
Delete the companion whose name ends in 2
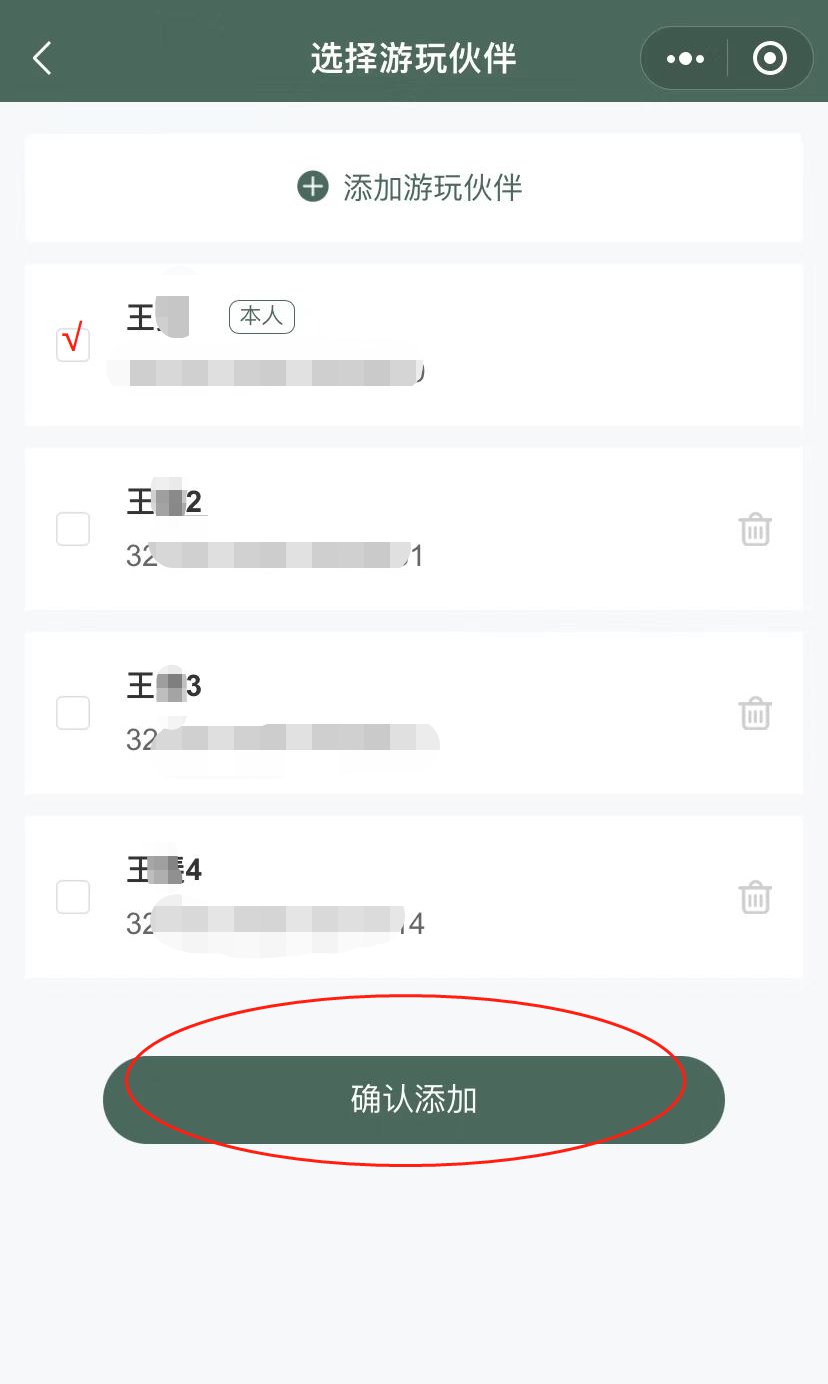(x=755, y=529)
